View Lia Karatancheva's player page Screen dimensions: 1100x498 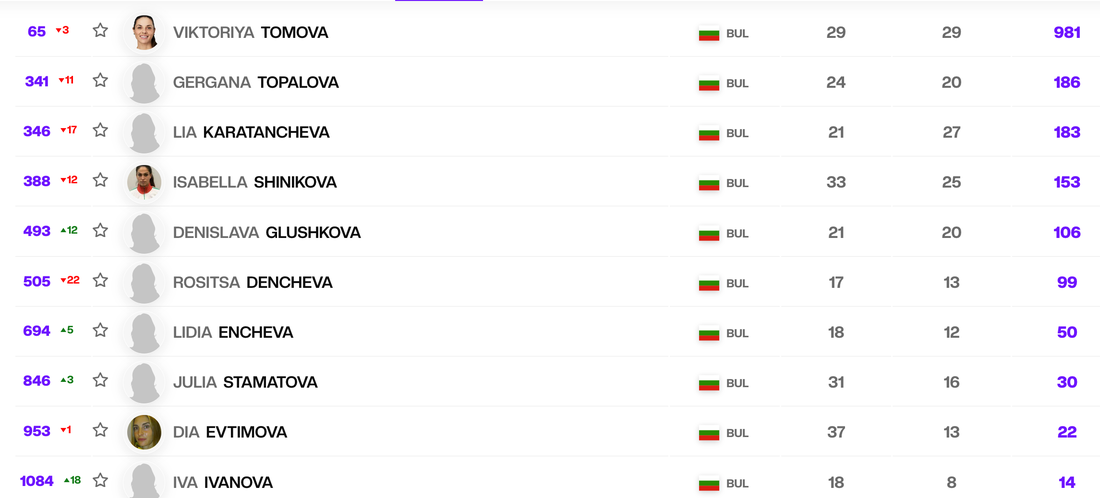pyautogui.click(x=251, y=132)
